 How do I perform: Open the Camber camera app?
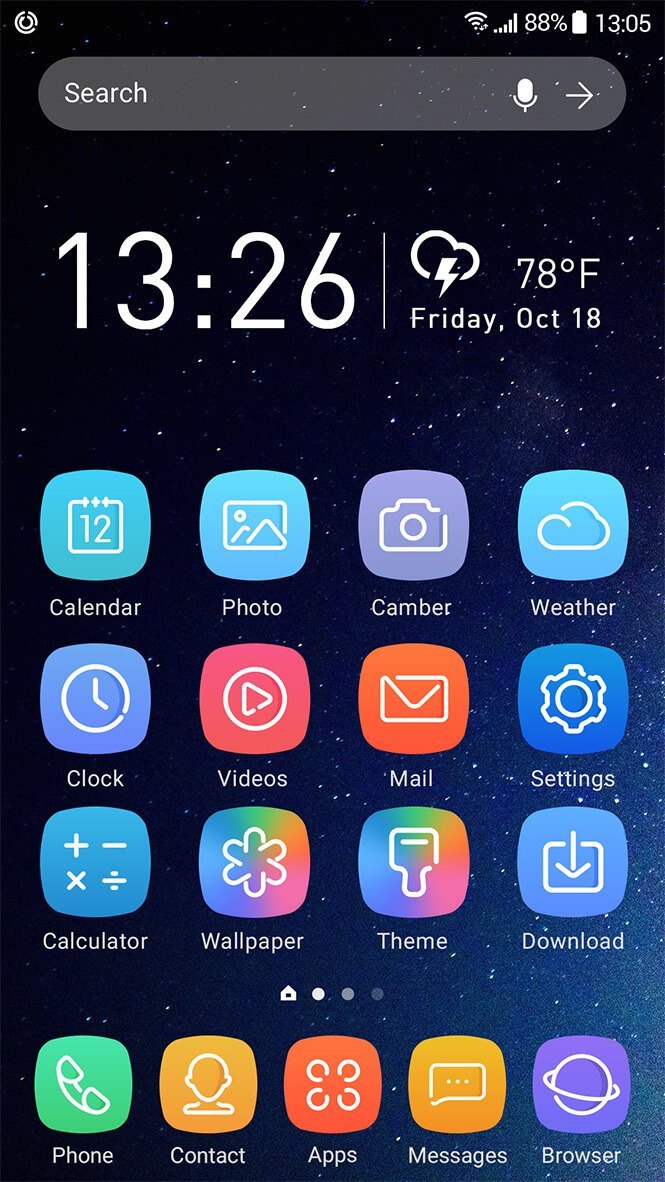(x=413, y=526)
